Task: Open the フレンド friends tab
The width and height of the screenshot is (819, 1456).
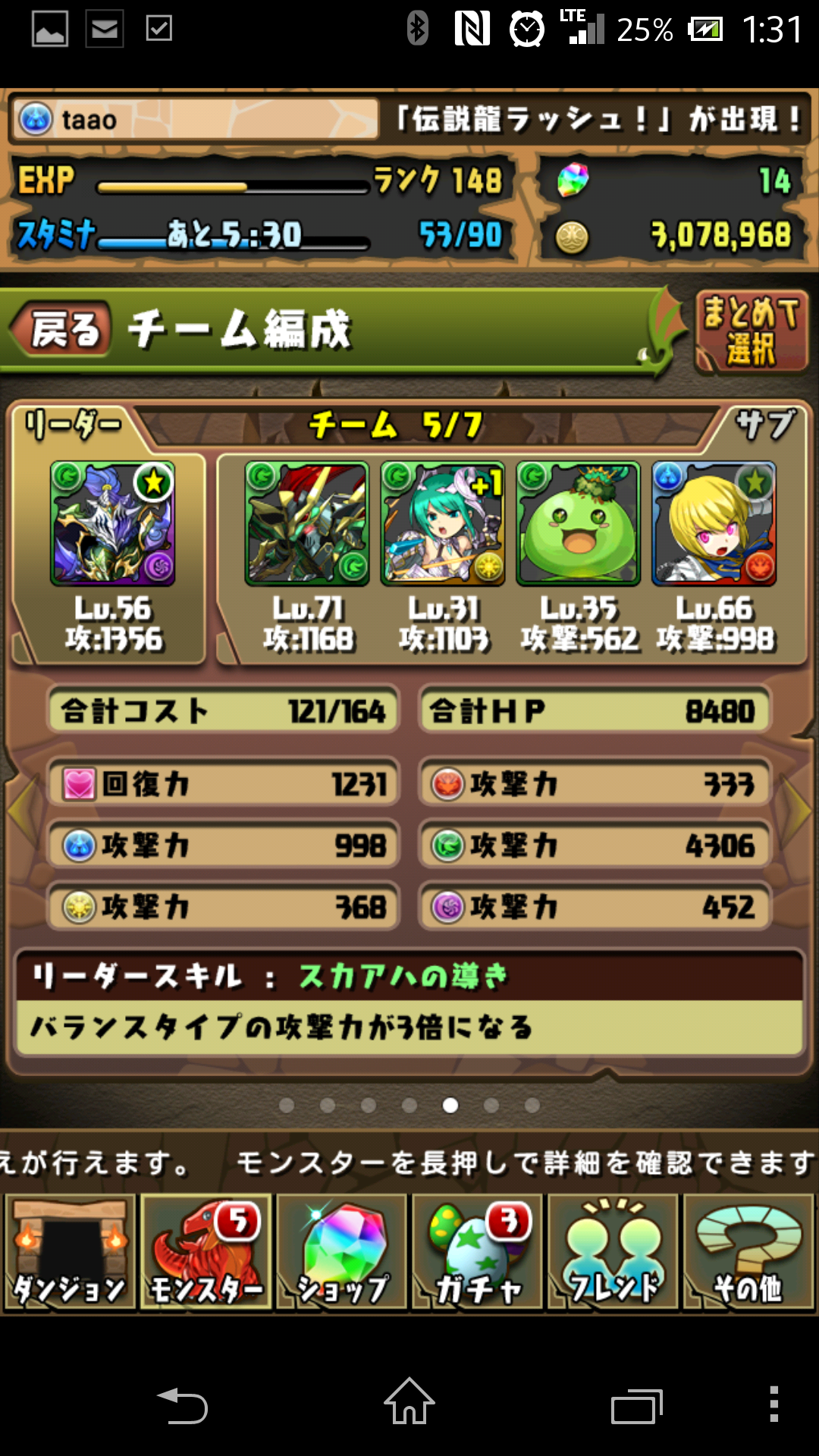Action: pyautogui.click(x=613, y=1253)
